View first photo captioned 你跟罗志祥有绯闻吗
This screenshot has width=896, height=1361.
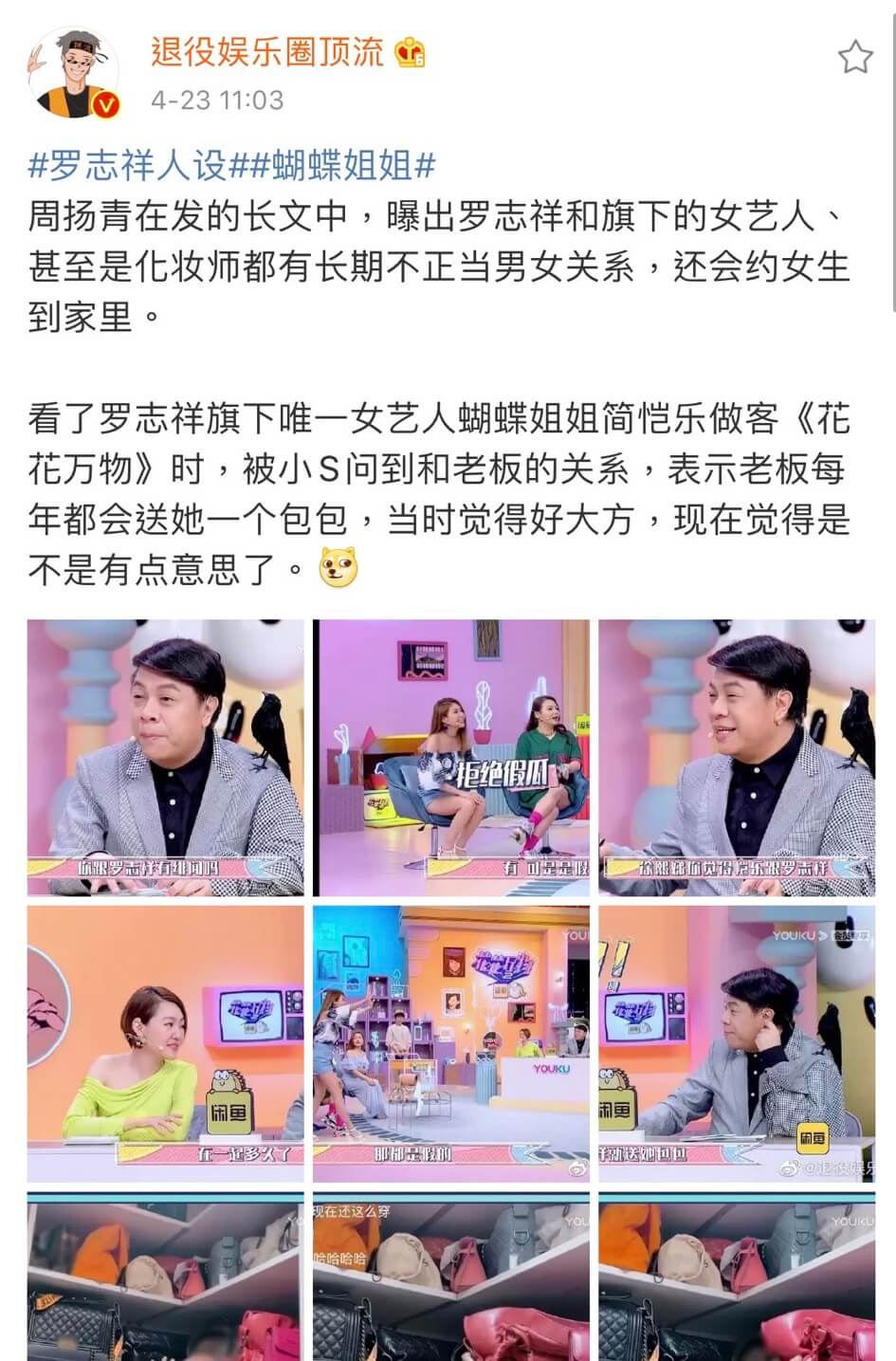click(x=165, y=757)
